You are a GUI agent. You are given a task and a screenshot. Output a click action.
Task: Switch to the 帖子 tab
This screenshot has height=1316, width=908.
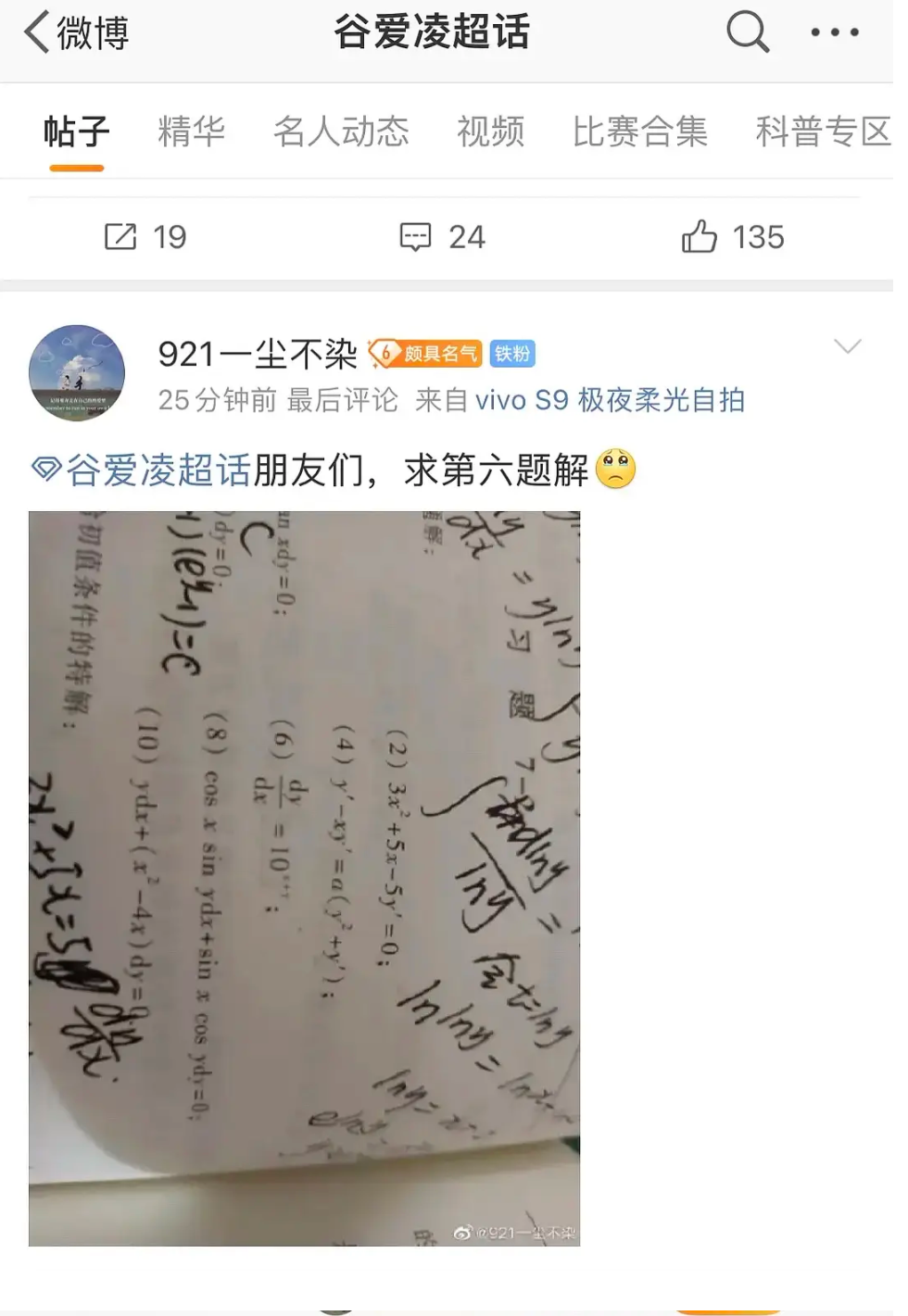click(x=76, y=132)
